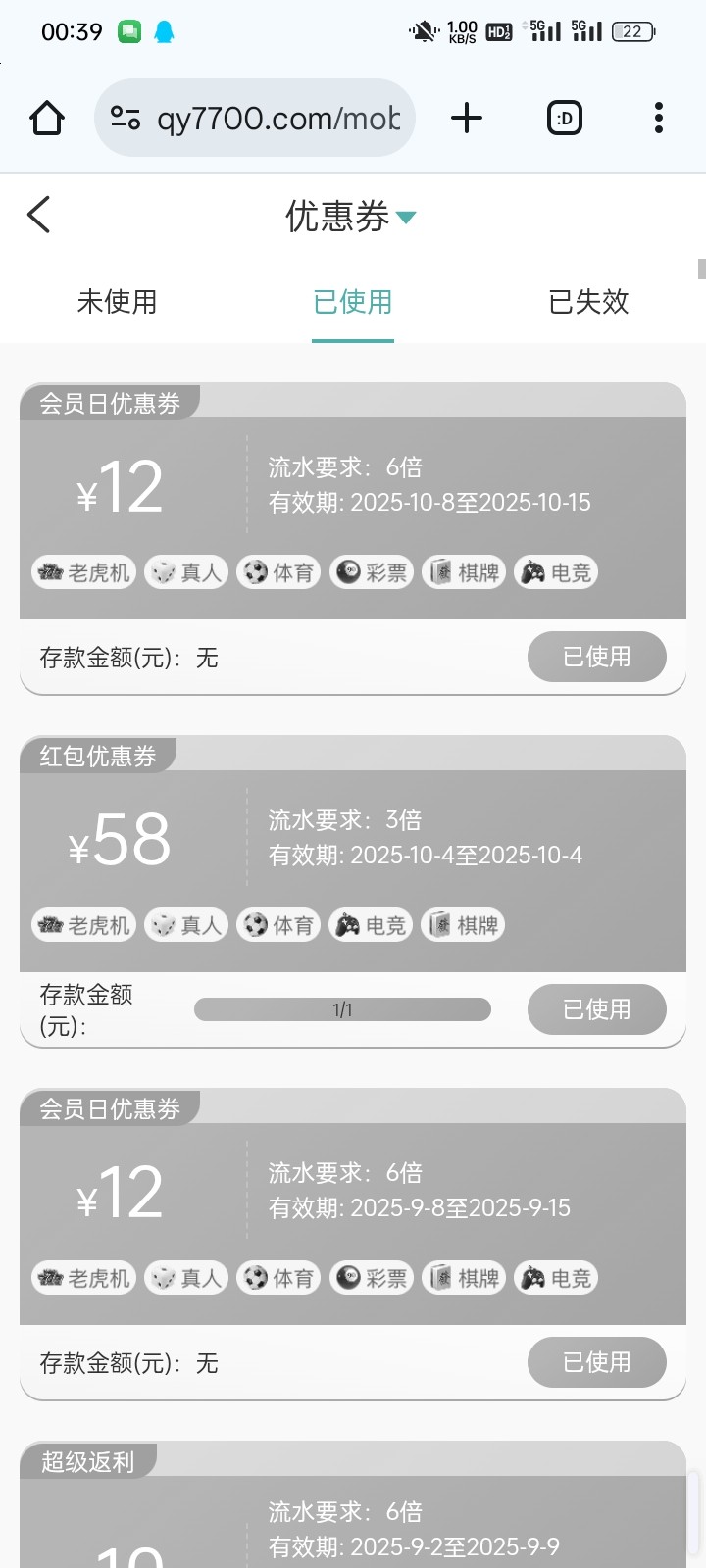Image resolution: width=706 pixels, height=1568 pixels.
Task: Select the 已使用 tab
Action: click(x=353, y=301)
